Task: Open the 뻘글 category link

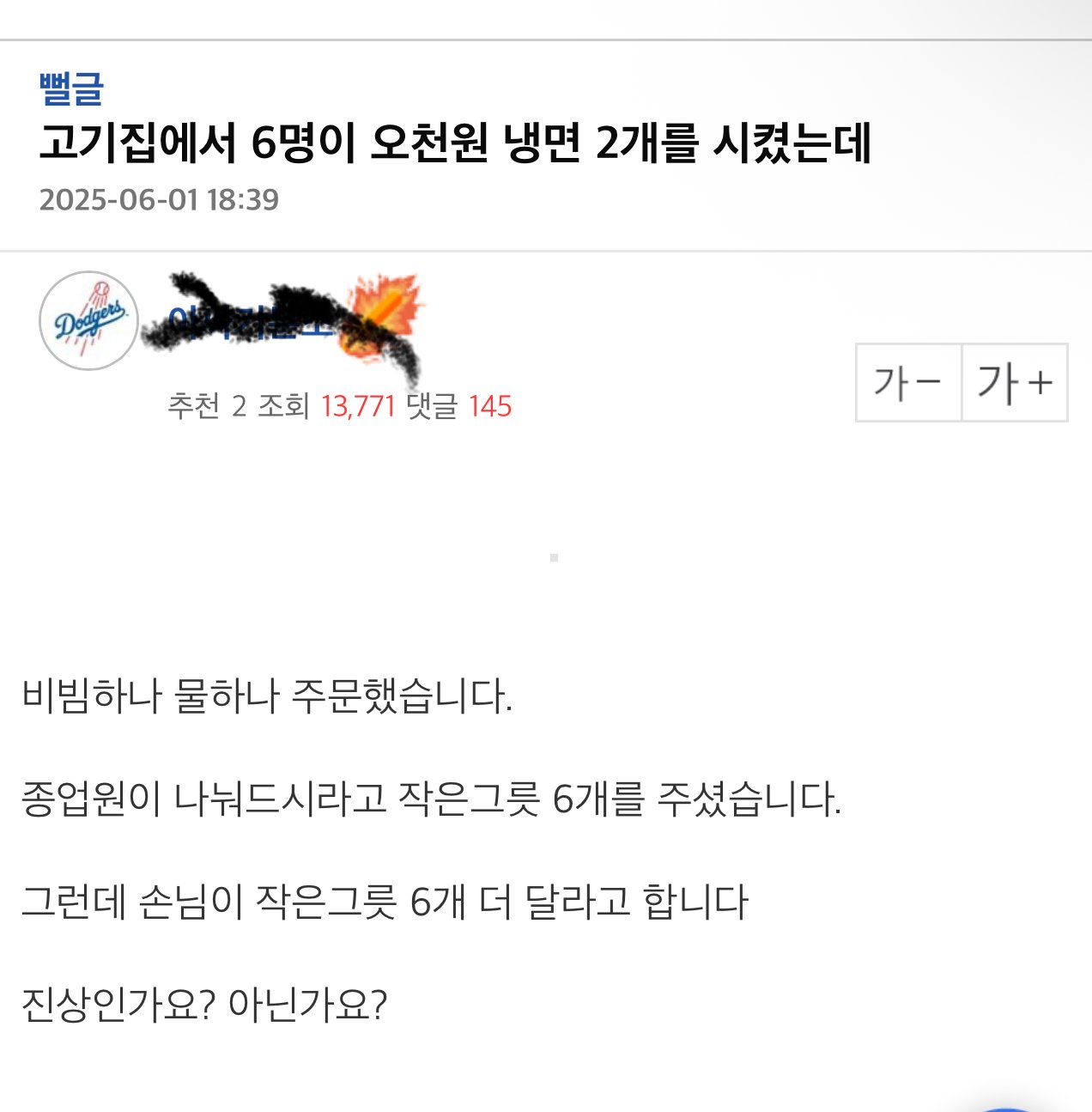Action: point(71,88)
